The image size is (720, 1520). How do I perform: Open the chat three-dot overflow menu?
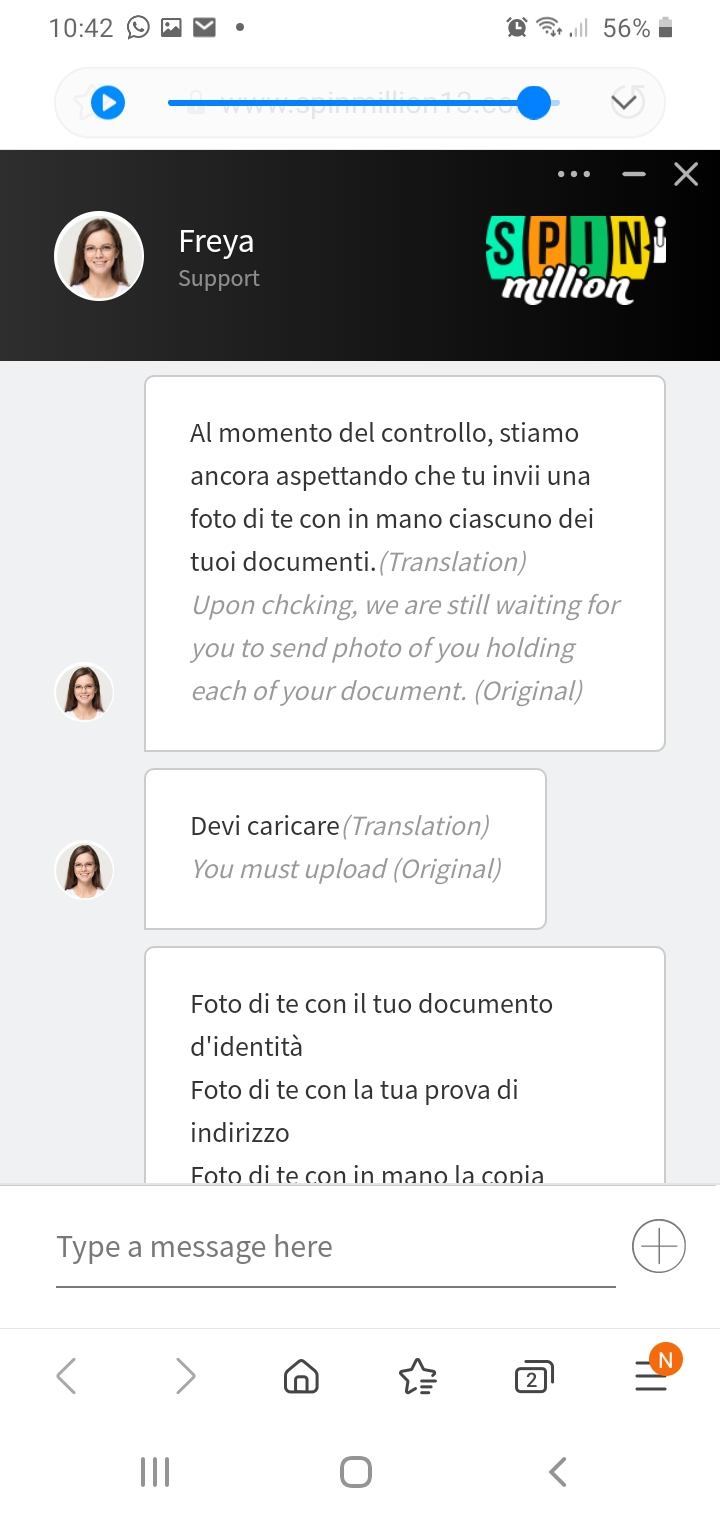pyautogui.click(x=574, y=174)
